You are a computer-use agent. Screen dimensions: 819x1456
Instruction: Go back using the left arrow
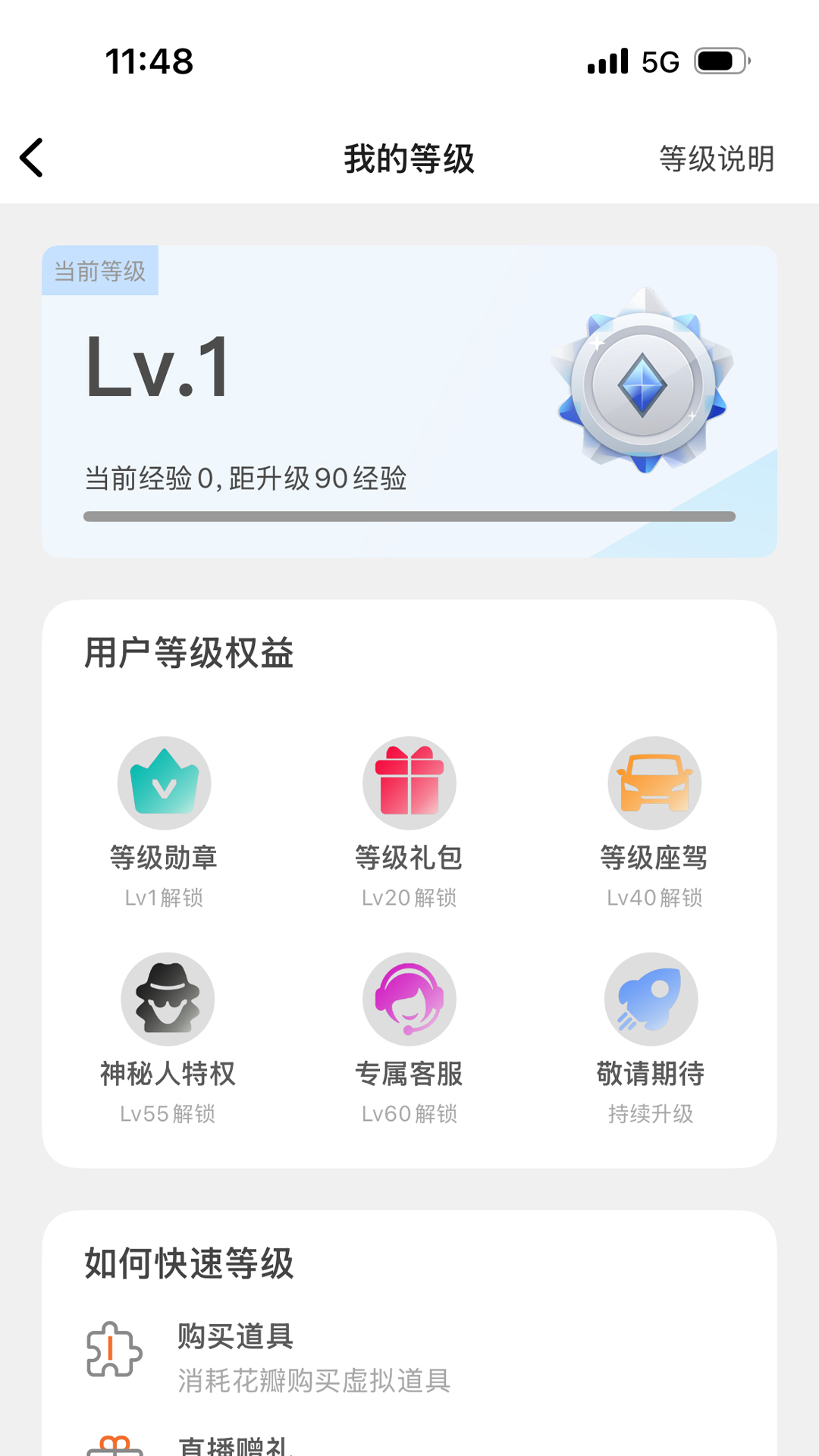[x=32, y=159]
